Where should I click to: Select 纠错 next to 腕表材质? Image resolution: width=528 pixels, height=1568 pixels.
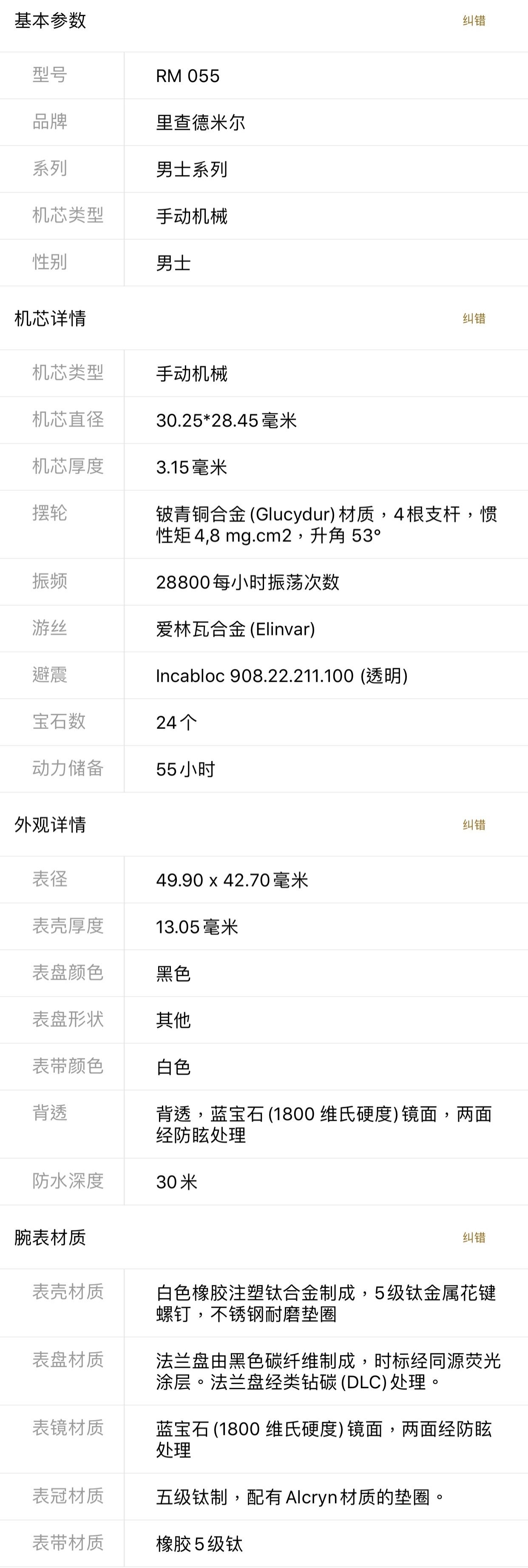(474, 1237)
